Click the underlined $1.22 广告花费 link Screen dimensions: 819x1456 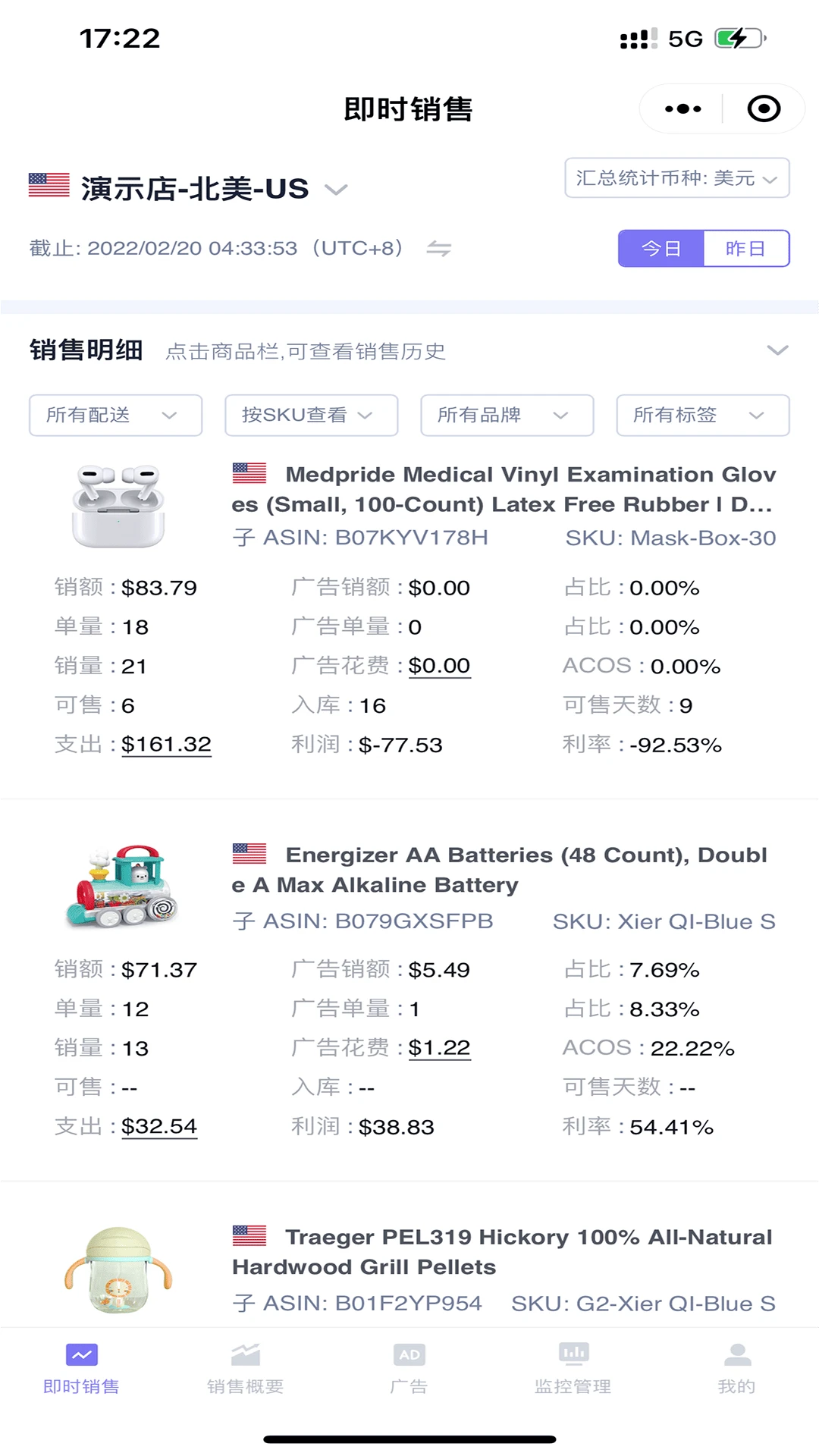[440, 1047]
